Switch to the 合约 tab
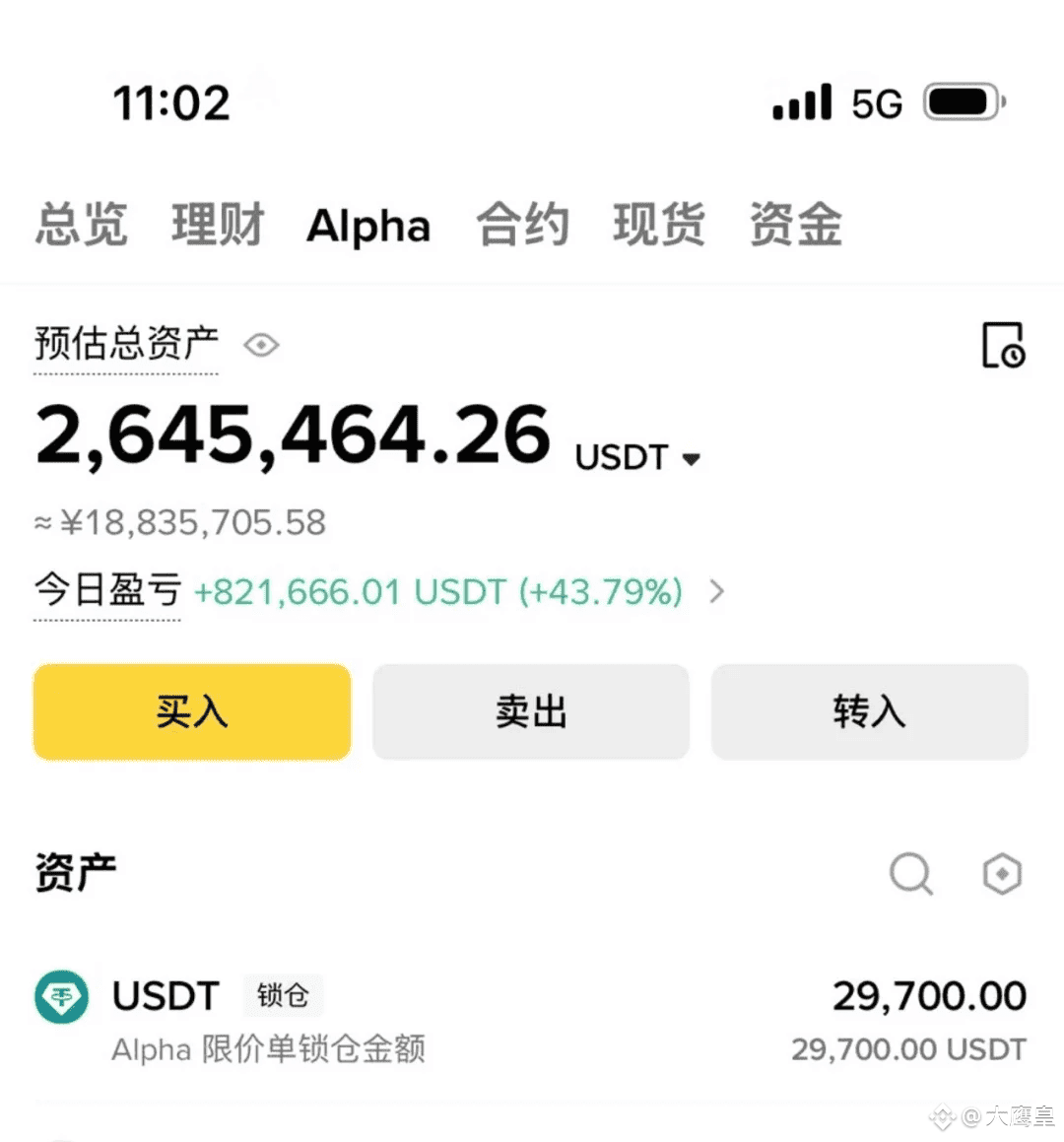Viewport: 1064px width, 1142px height. 522,226
